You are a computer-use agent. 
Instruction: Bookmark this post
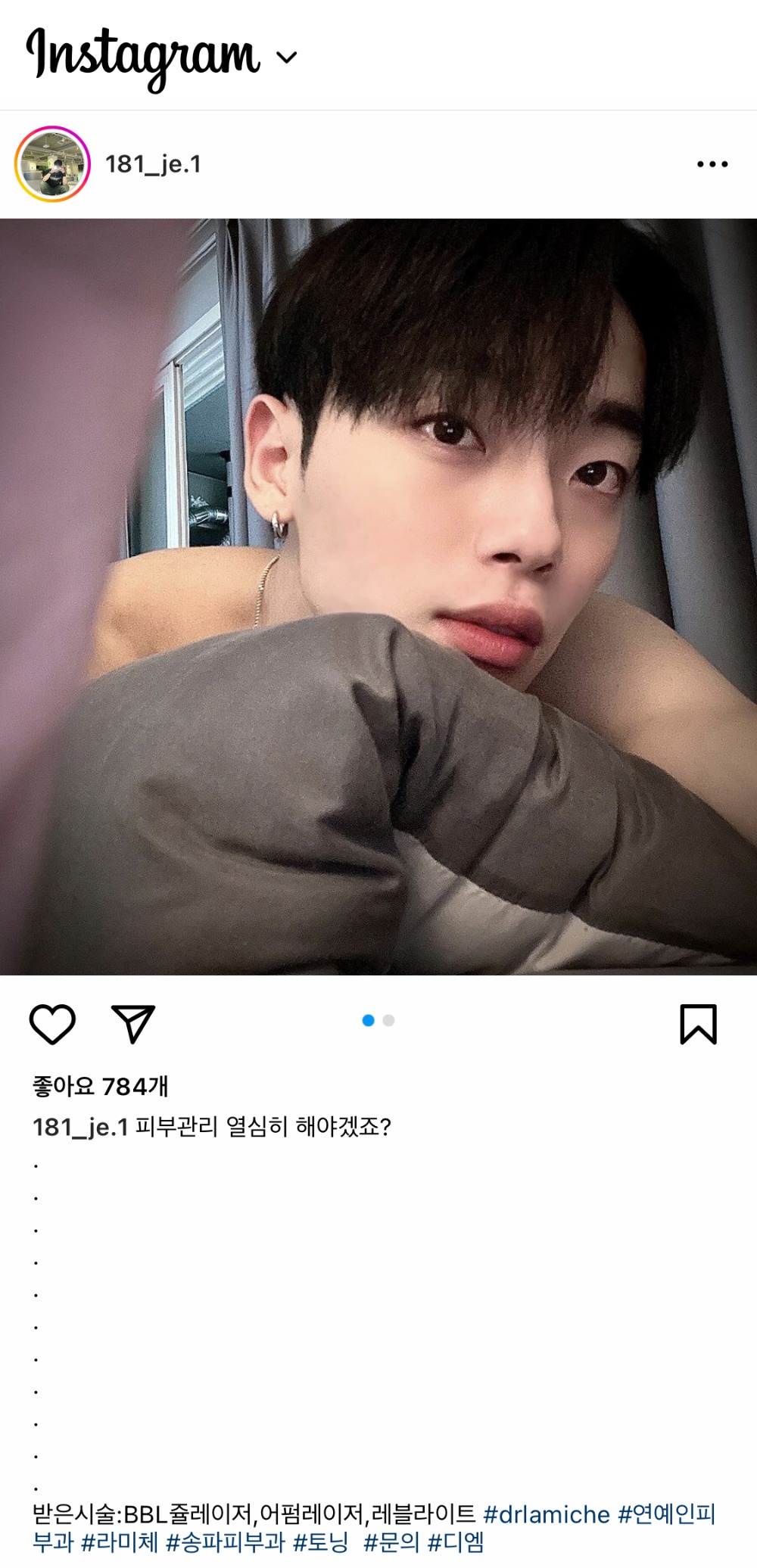click(697, 1024)
